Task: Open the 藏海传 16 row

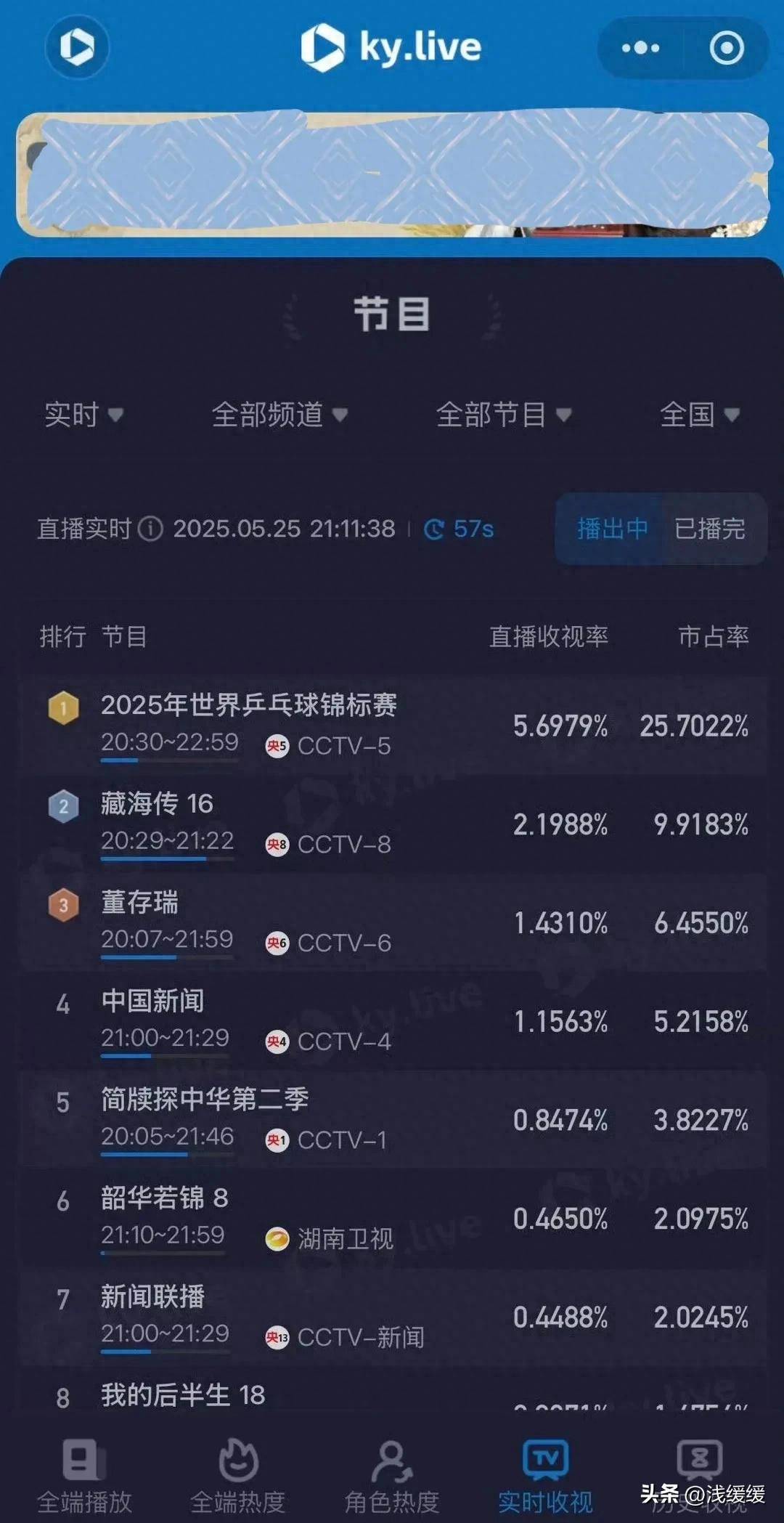Action: pos(393,824)
